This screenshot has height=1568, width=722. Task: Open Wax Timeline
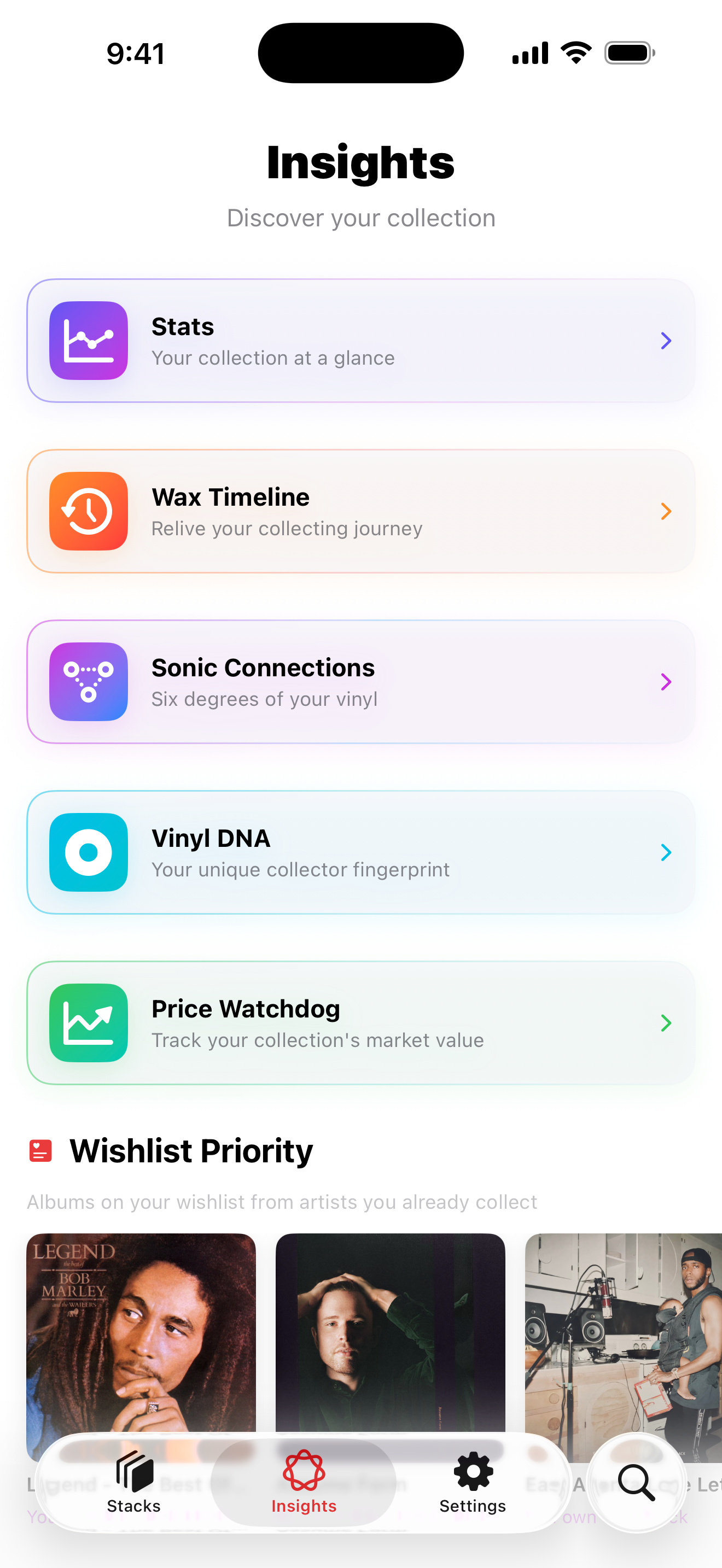(x=360, y=511)
